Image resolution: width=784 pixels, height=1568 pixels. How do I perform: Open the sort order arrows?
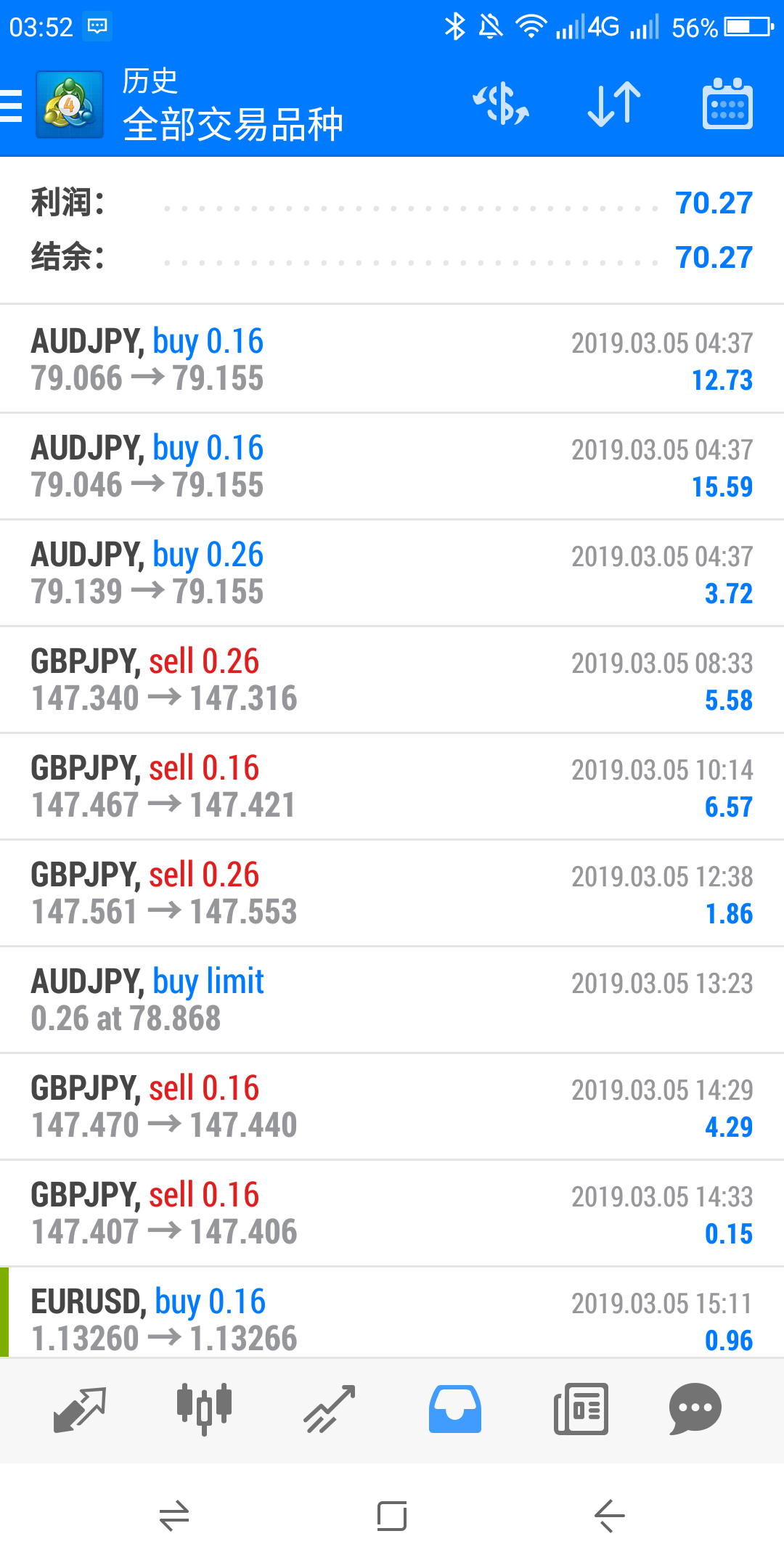coord(614,104)
